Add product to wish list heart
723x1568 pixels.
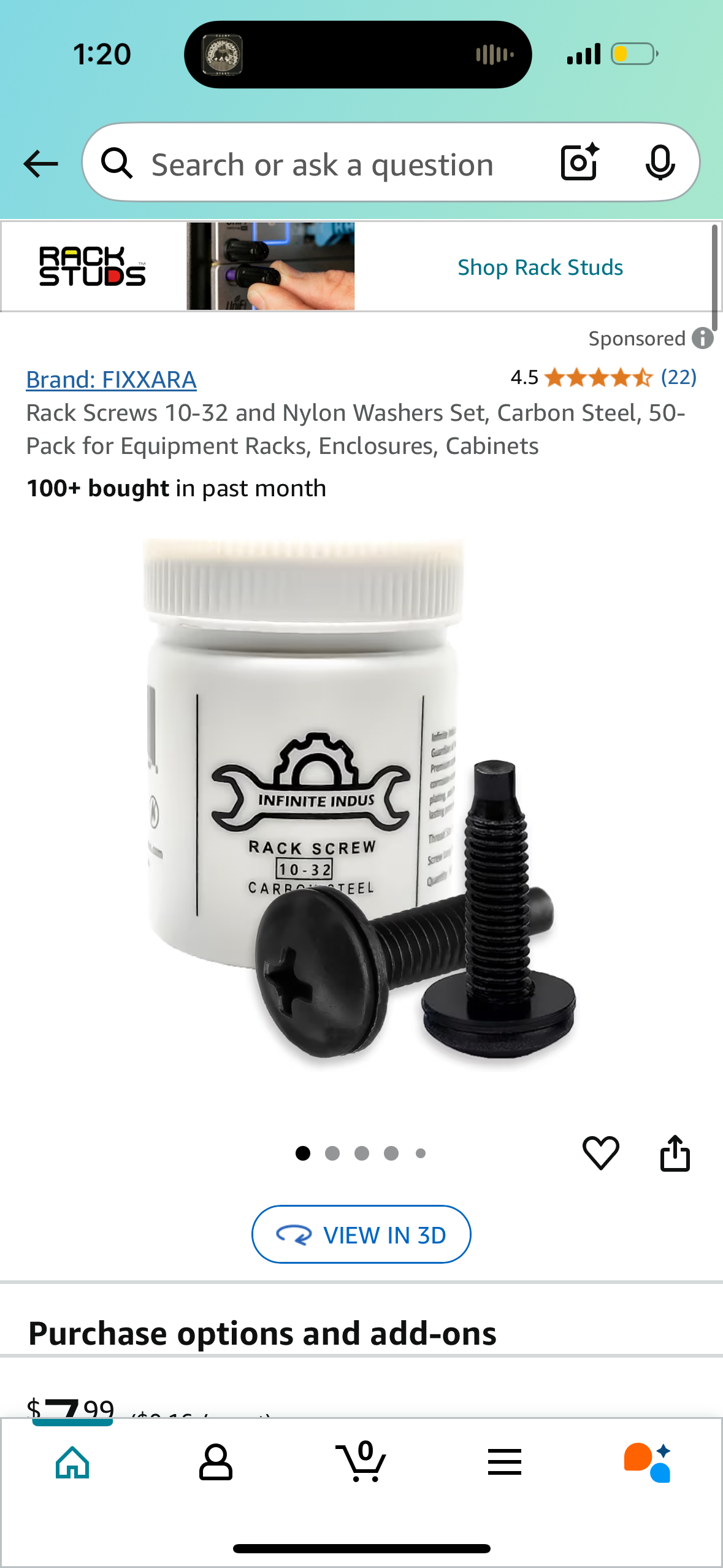[600, 1153]
